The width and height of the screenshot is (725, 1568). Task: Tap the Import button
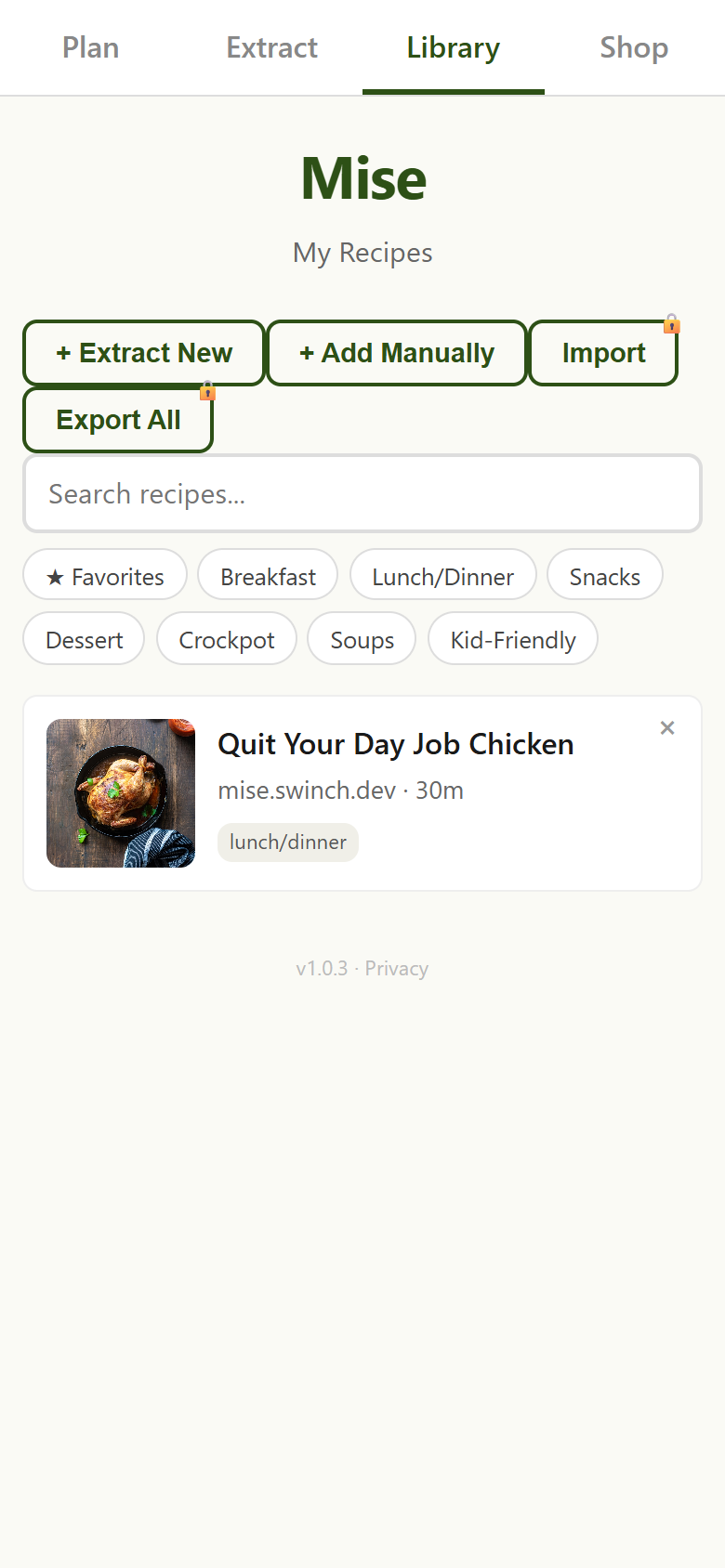click(603, 353)
